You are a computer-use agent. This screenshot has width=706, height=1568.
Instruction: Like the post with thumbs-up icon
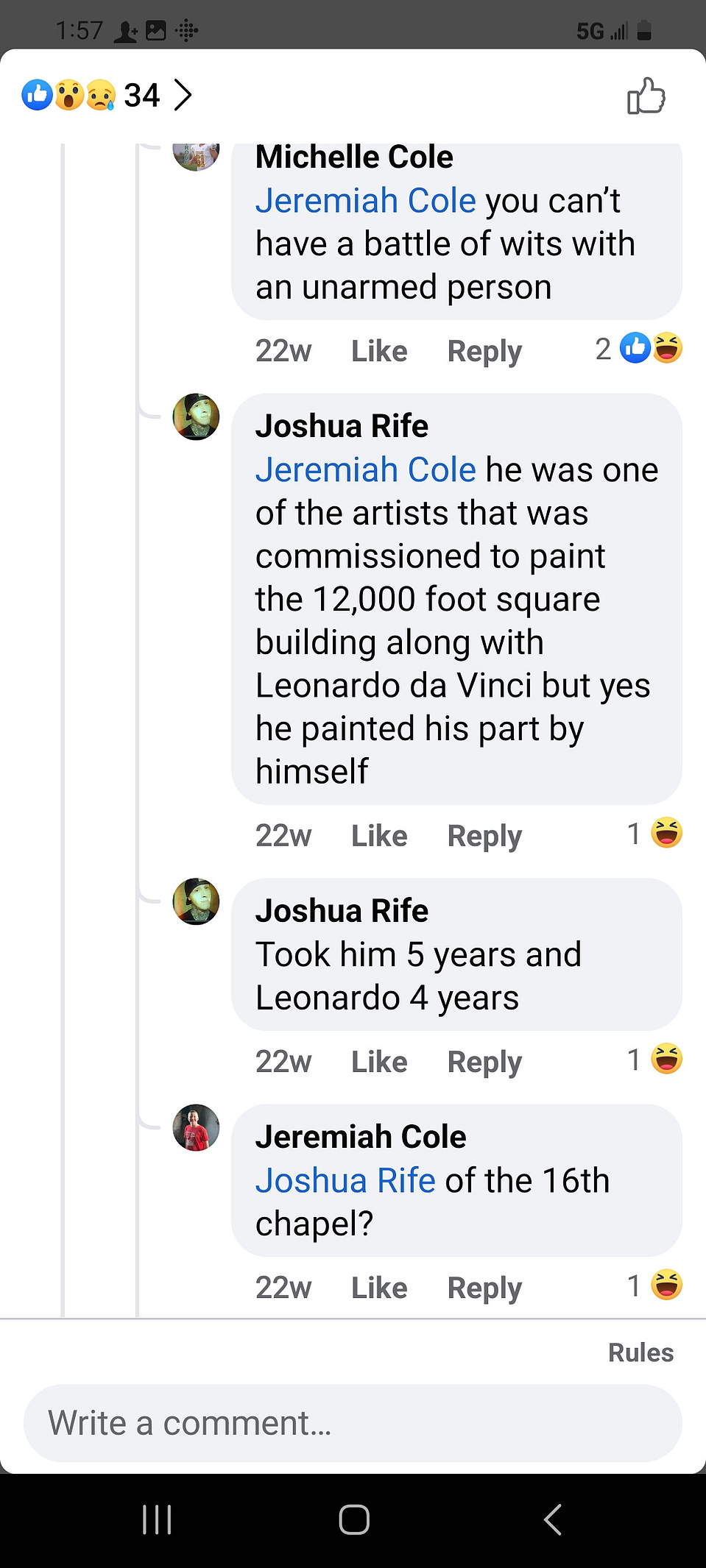[x=646, y=96]
